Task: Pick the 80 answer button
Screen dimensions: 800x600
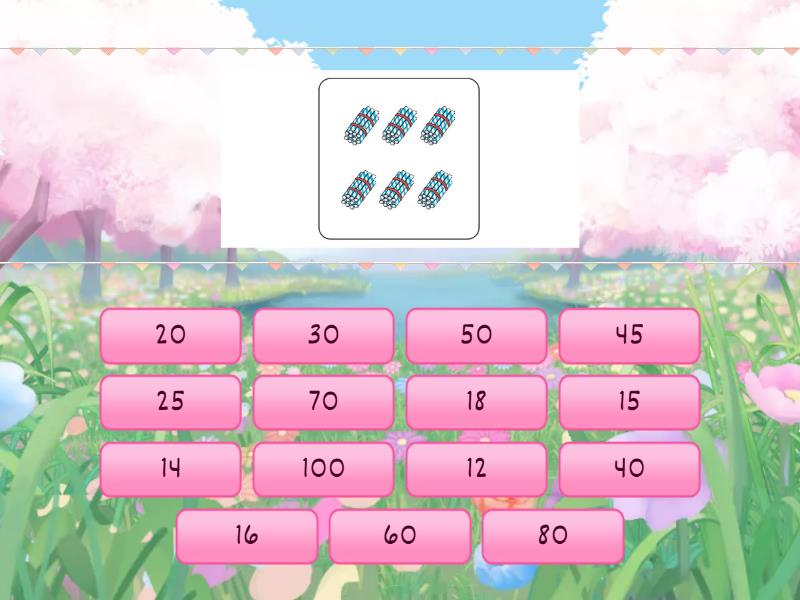Action: point(553,536)
